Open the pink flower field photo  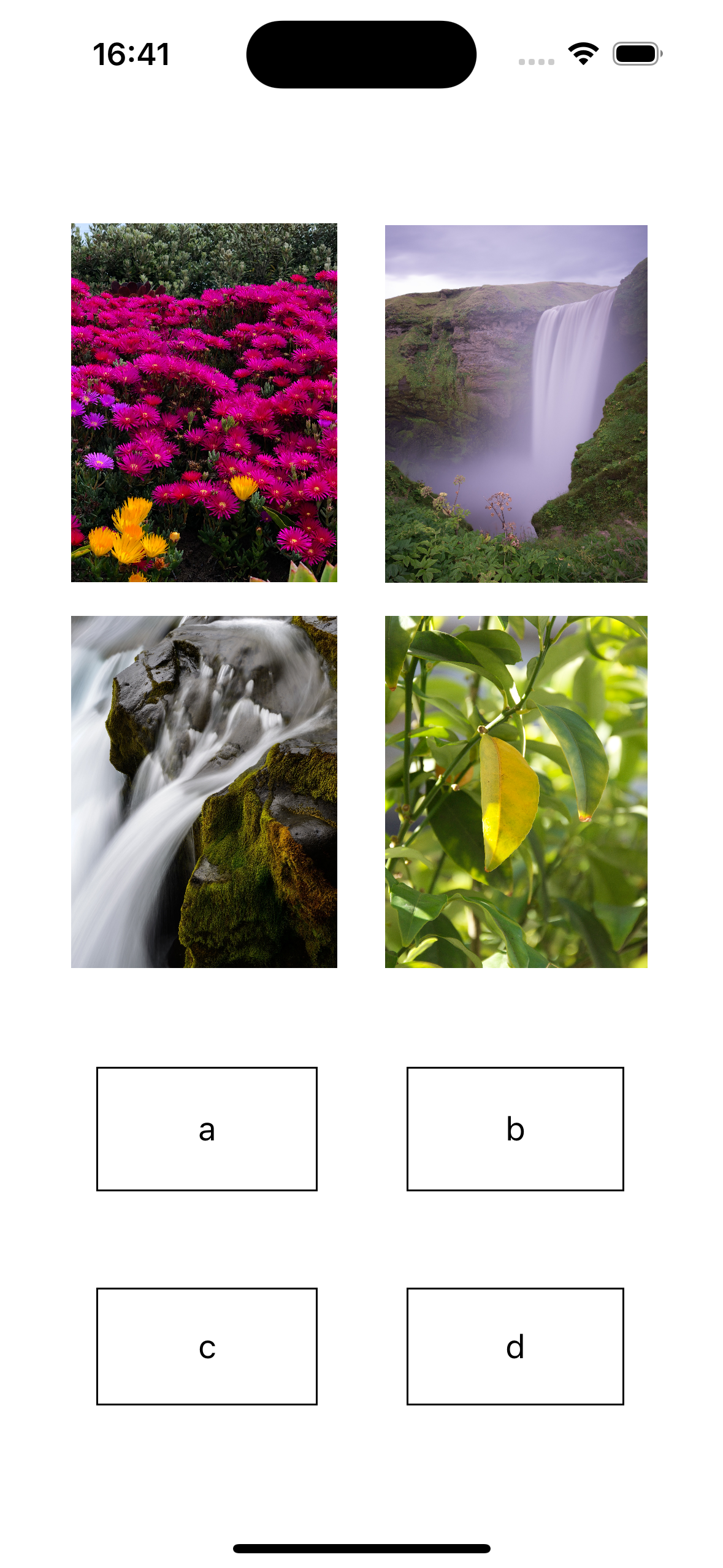pyautogui.click(x=204, y=402)
